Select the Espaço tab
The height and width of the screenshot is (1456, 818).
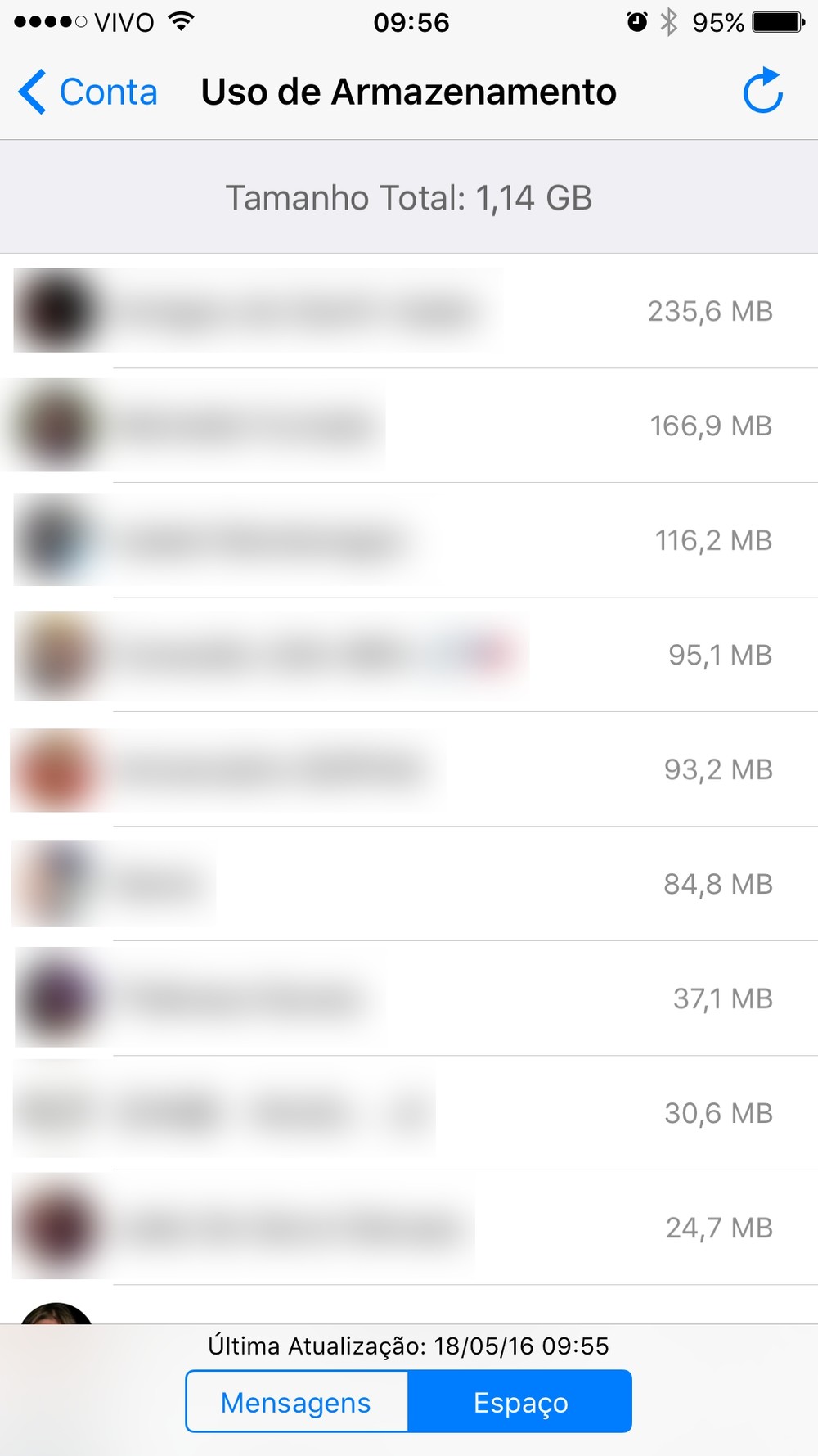tap(520, 1402)
